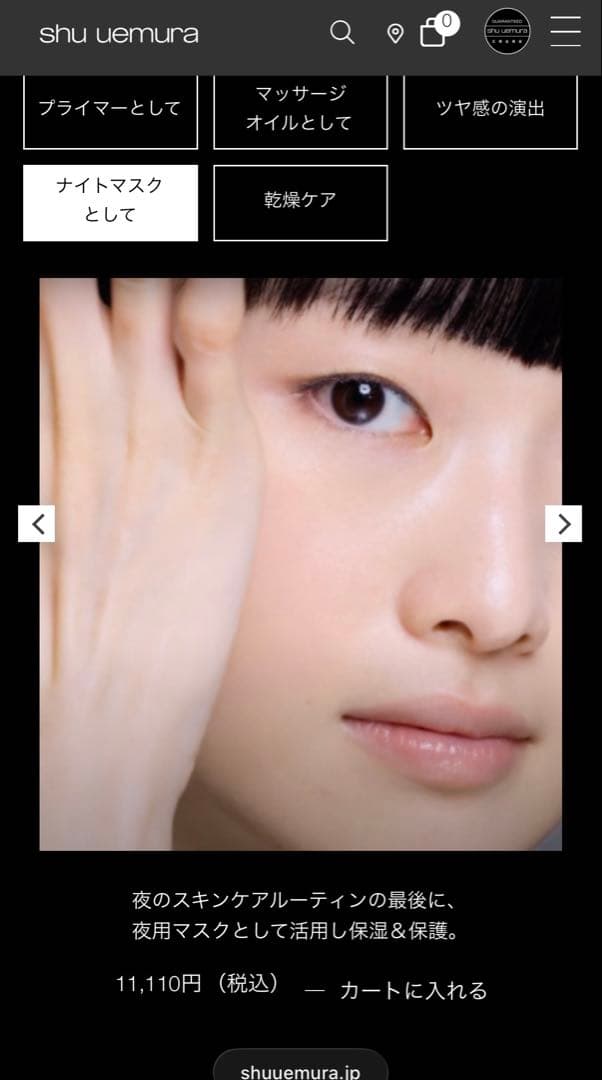Show the next slide
This screenshot has width=602, height=1080.
point(563,523)
